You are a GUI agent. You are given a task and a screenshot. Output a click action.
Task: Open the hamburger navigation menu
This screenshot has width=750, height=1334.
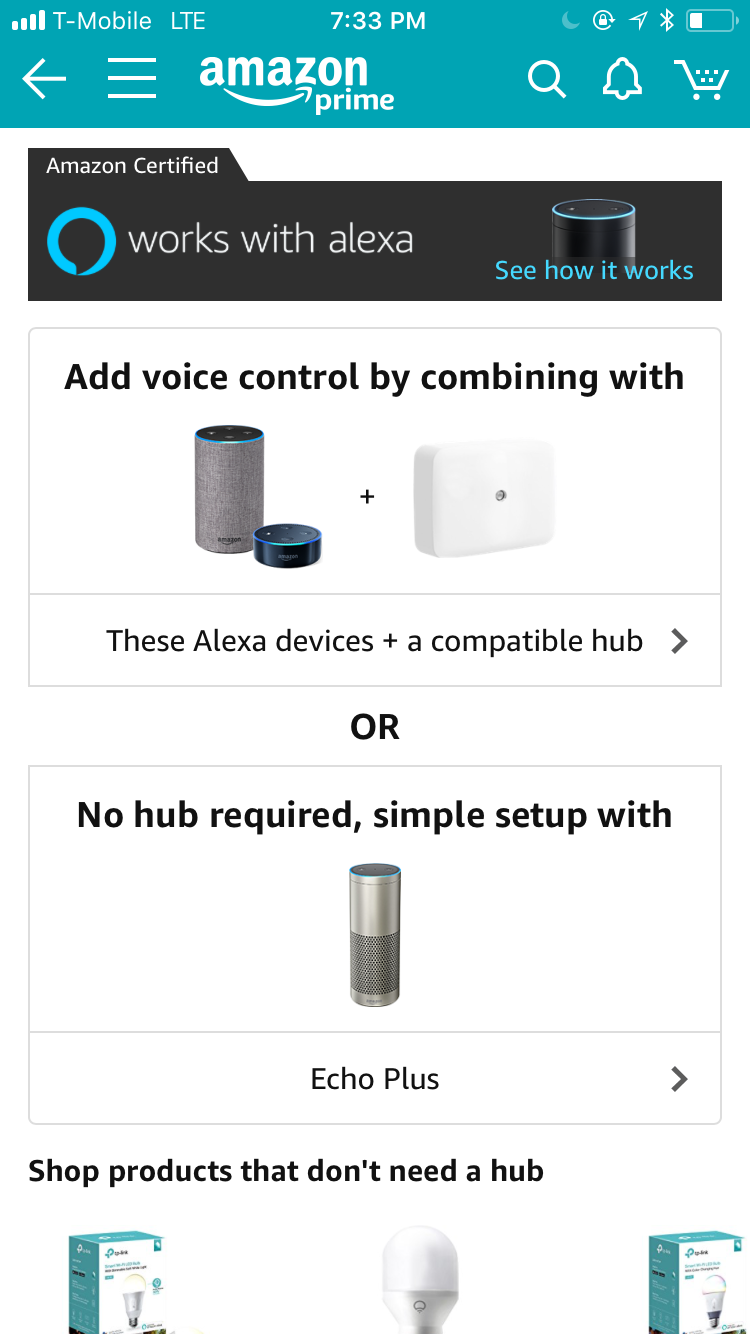131,78
